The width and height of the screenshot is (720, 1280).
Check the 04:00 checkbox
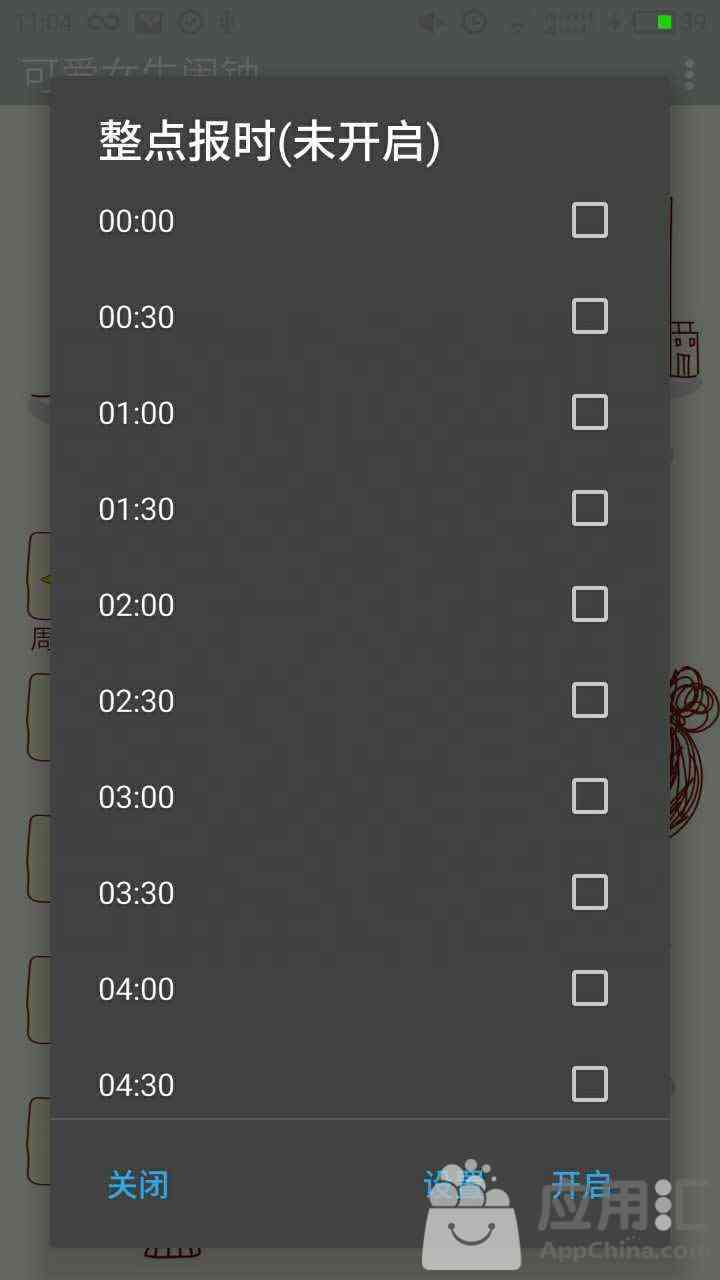pos(589,988)
